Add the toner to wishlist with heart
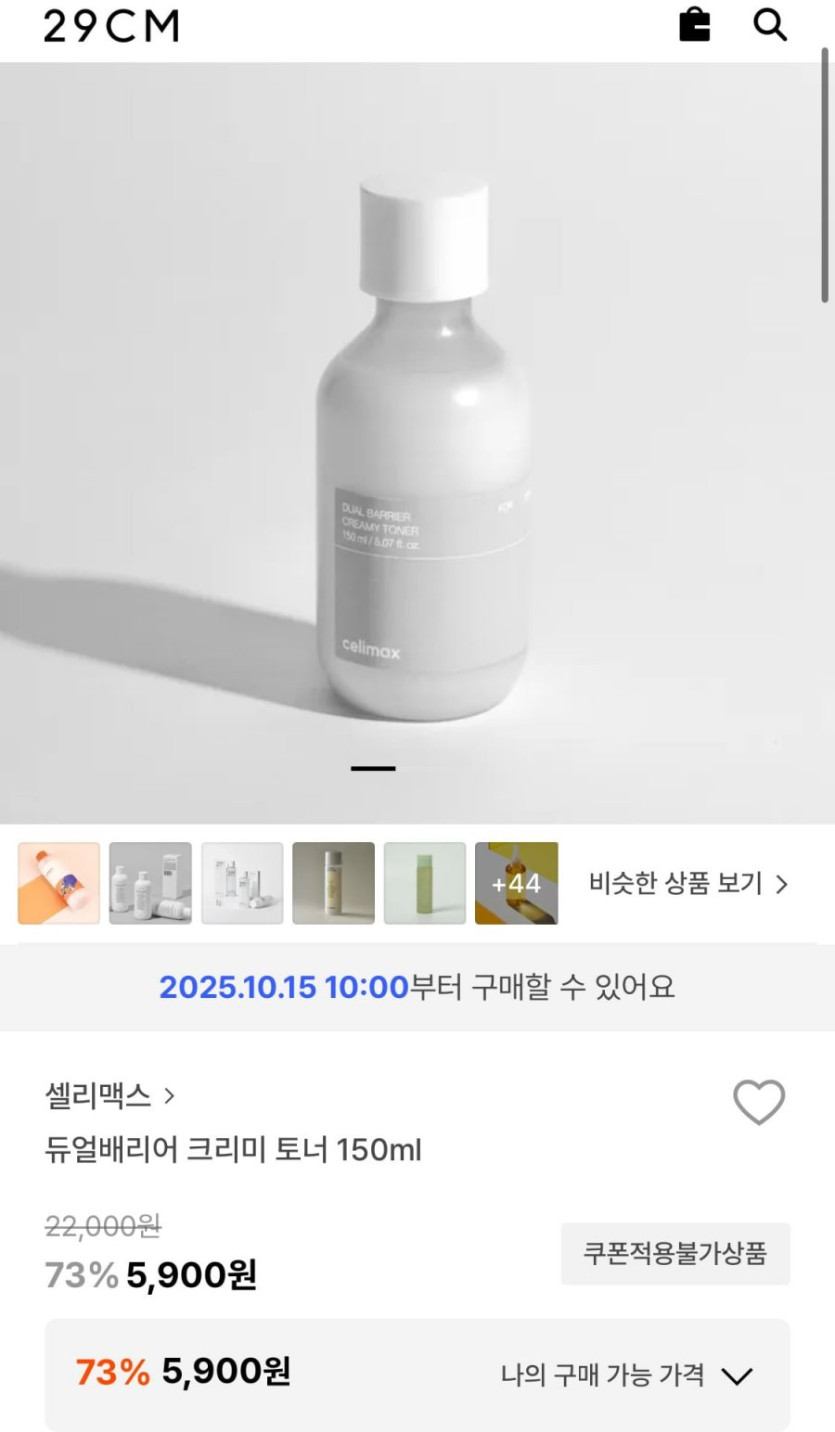 pyautogui.click(x=759, y=1102)
